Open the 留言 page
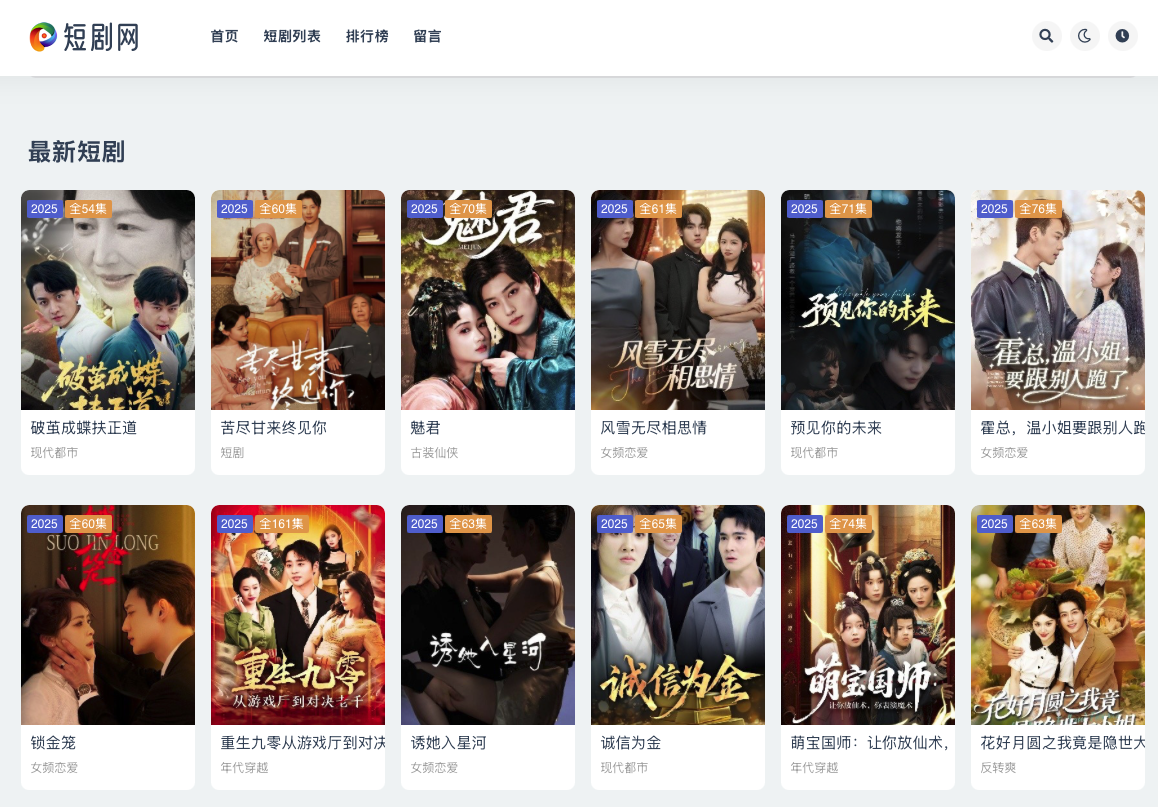Screen dimensions: 1158x807 (x=427, y=36)
